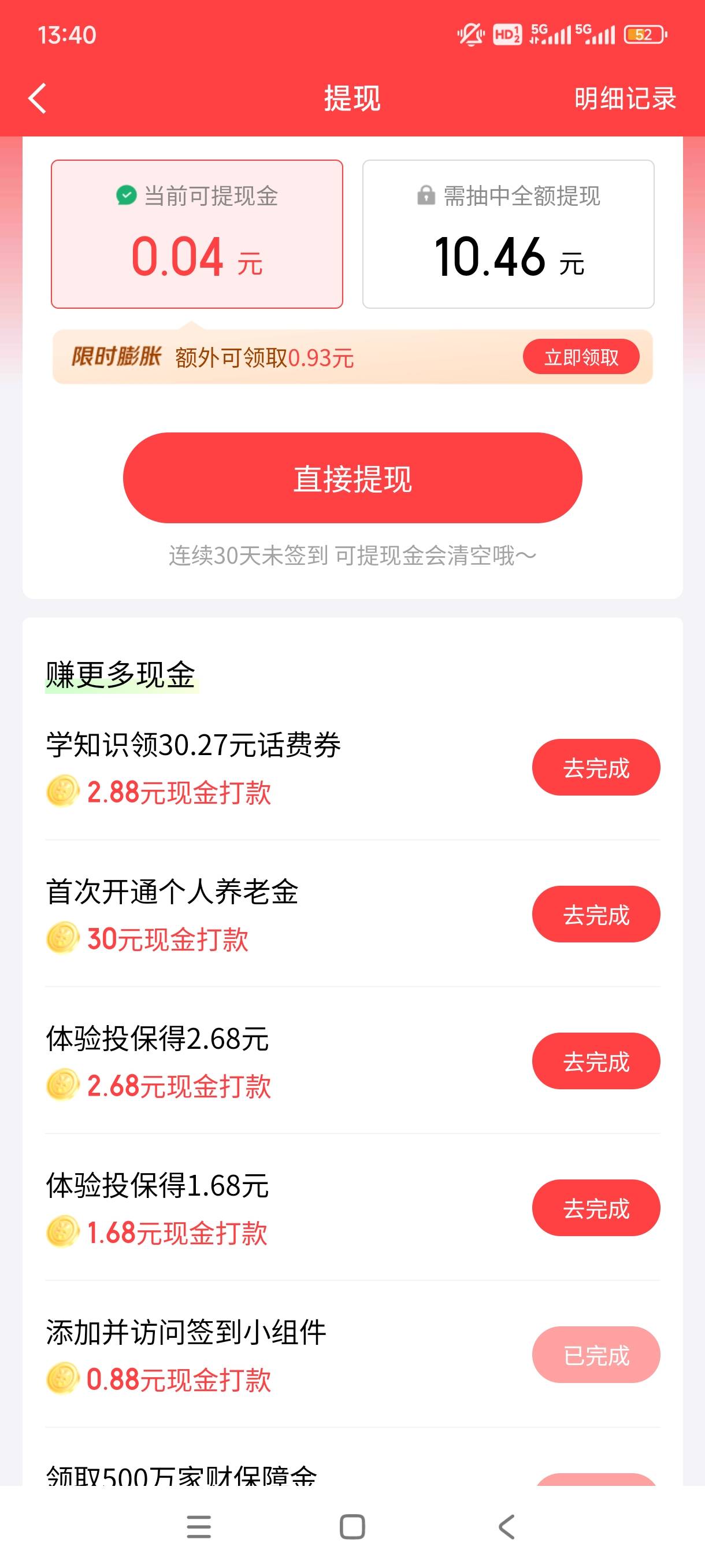This screenshot has height=1568, width=705.
Task: Tap 去完成 for 体验投保得1.68元
Action: [596, 1208]
